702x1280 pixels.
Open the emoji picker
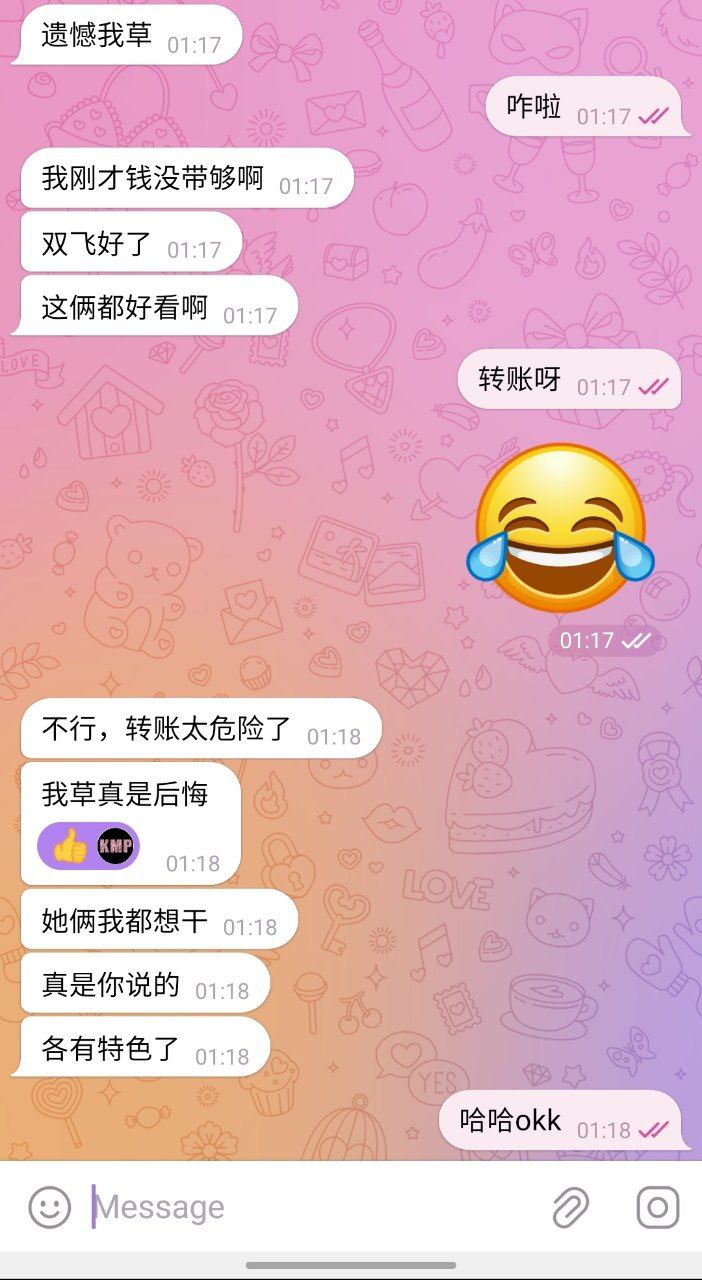pos(49,1207)
